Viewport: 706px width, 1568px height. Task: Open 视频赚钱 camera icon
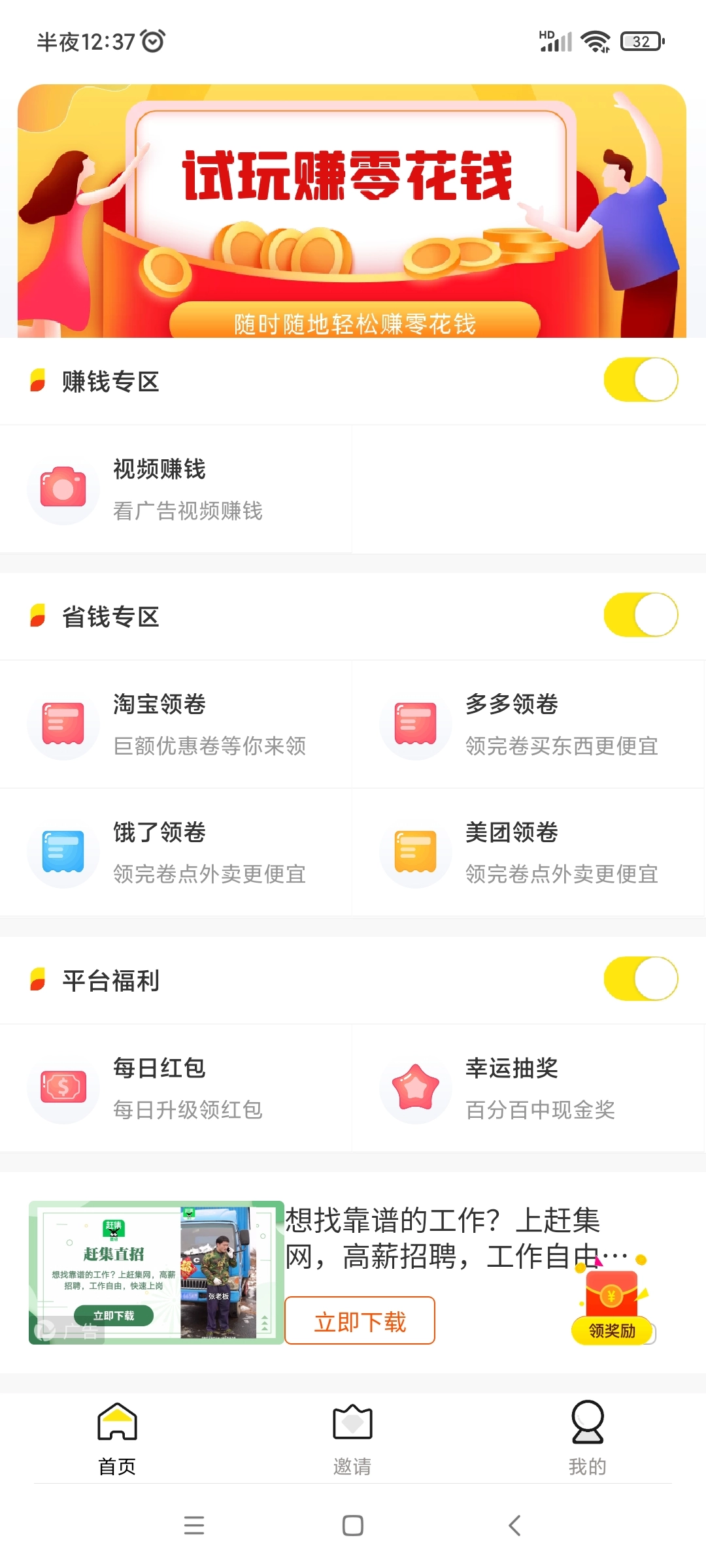coord(63,490)
